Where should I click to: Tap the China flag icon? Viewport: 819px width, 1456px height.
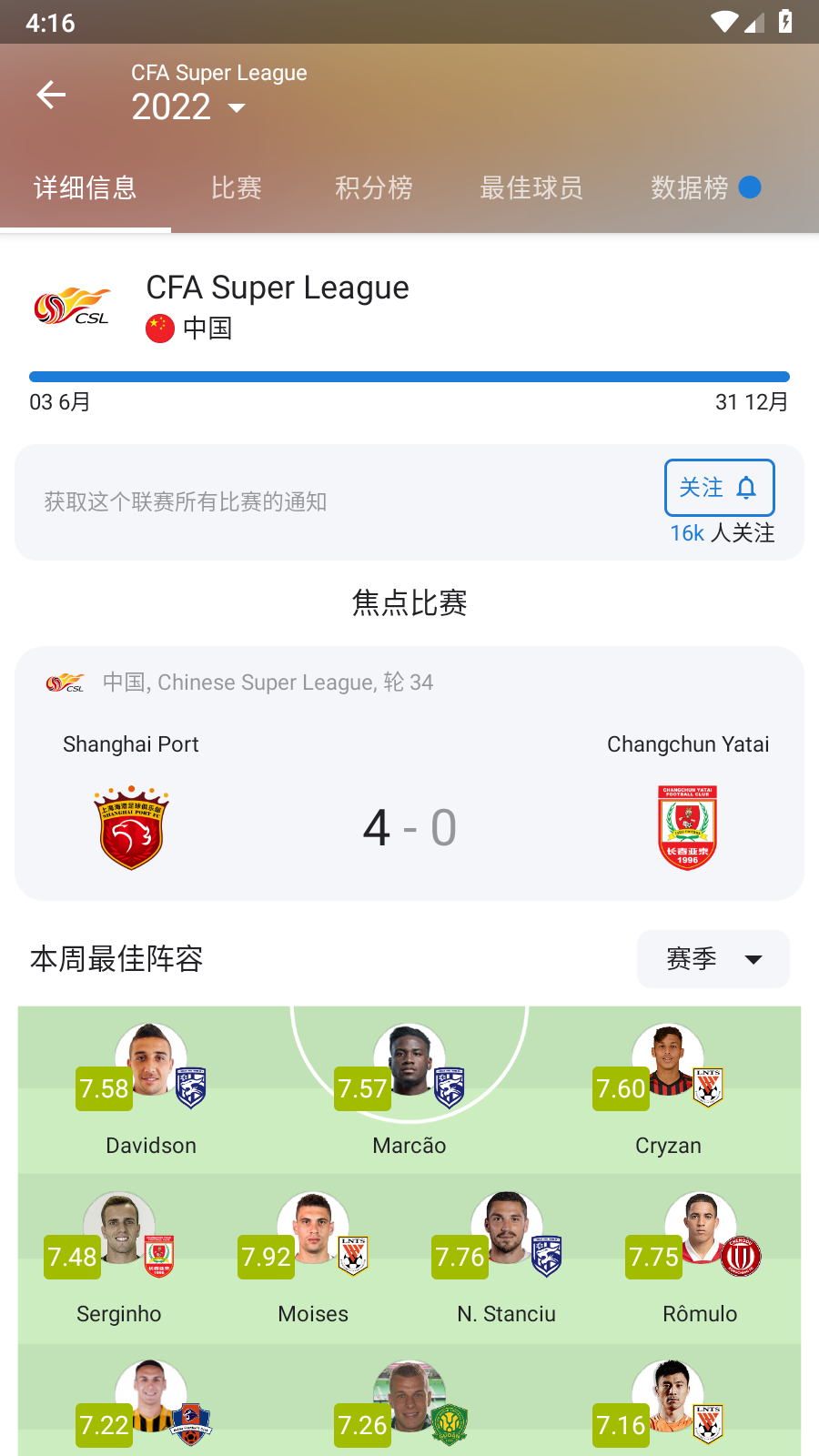[x=160, y=328]
